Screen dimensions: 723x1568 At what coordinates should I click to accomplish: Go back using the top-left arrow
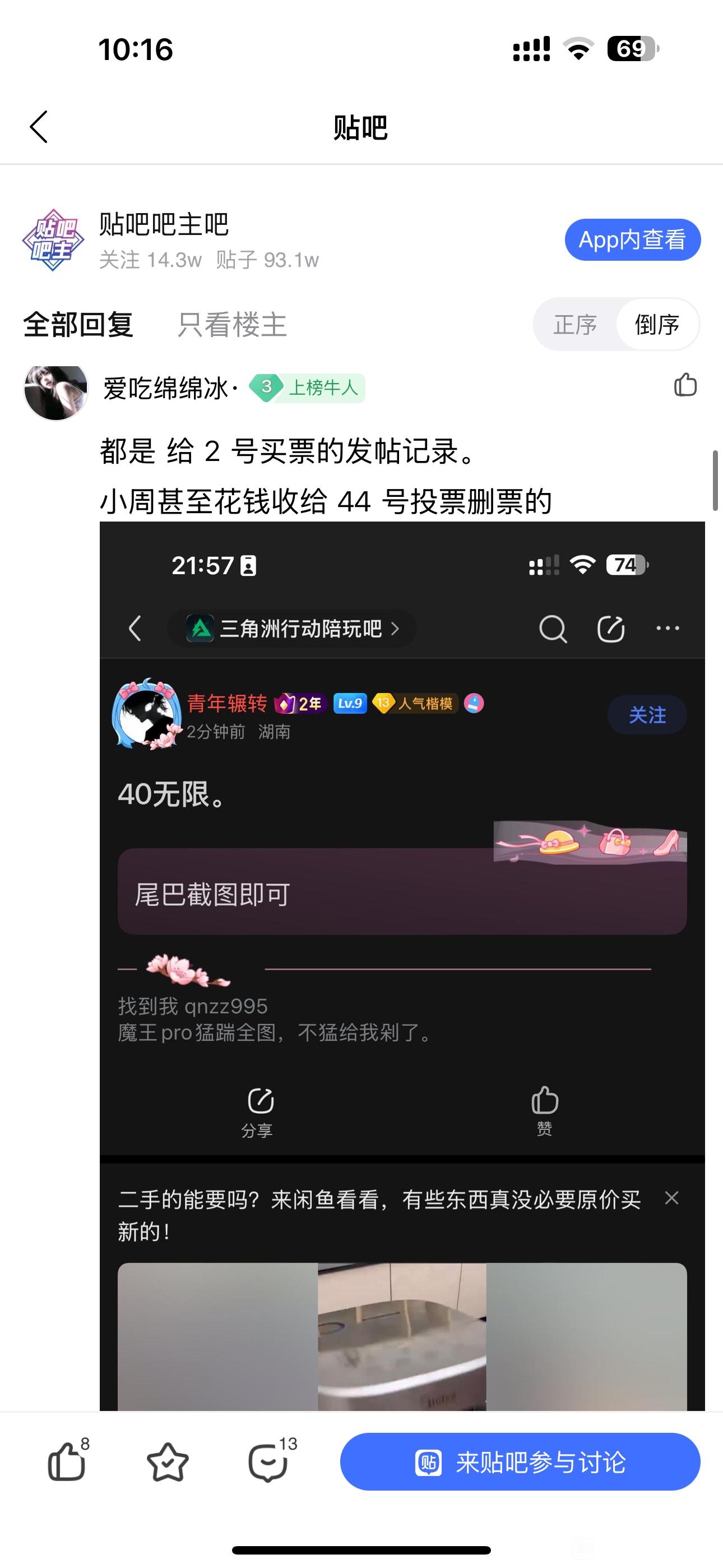[39, 127]
